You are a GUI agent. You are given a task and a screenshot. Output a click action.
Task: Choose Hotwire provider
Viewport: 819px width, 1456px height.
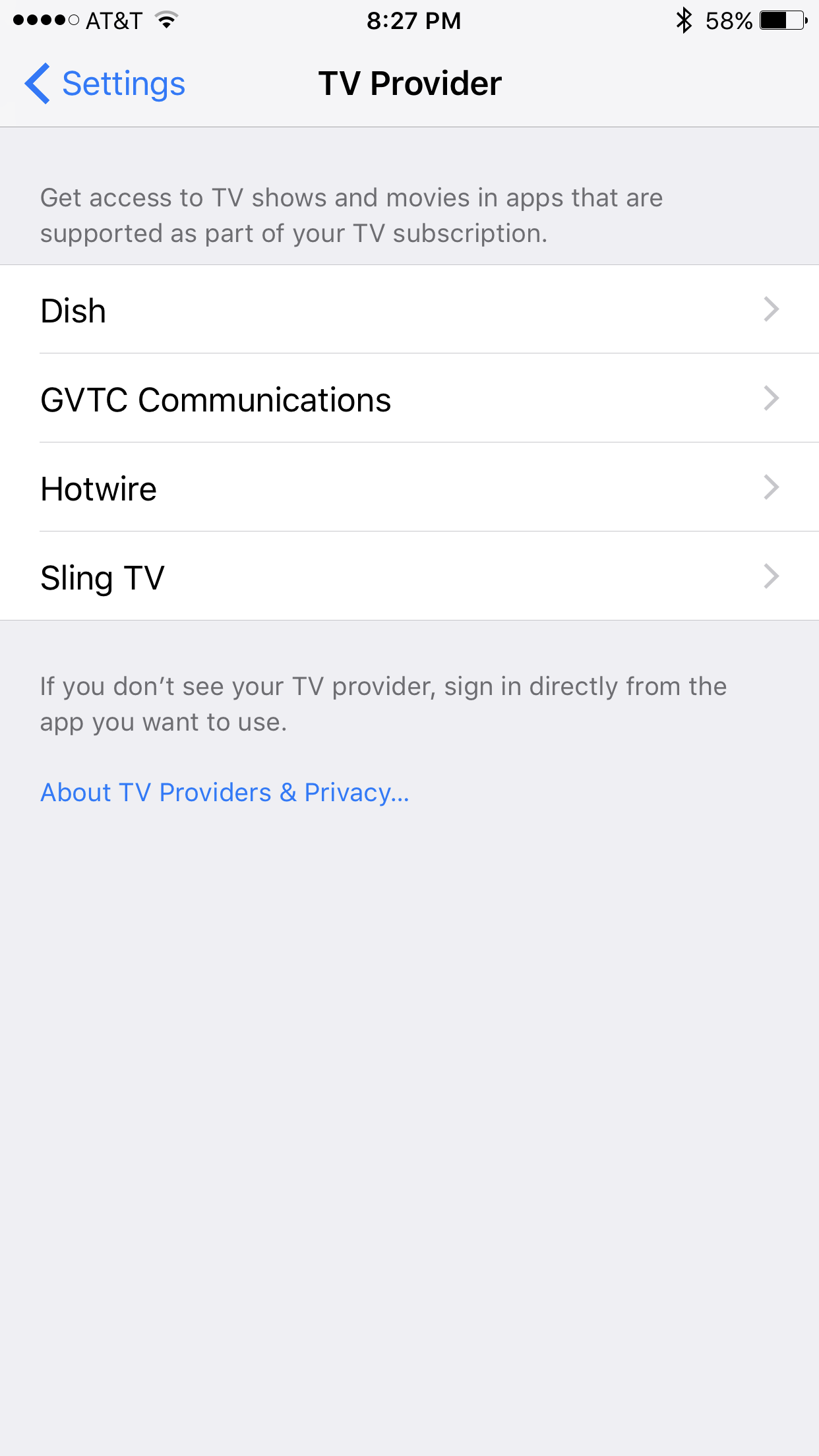tap(409, 488)
